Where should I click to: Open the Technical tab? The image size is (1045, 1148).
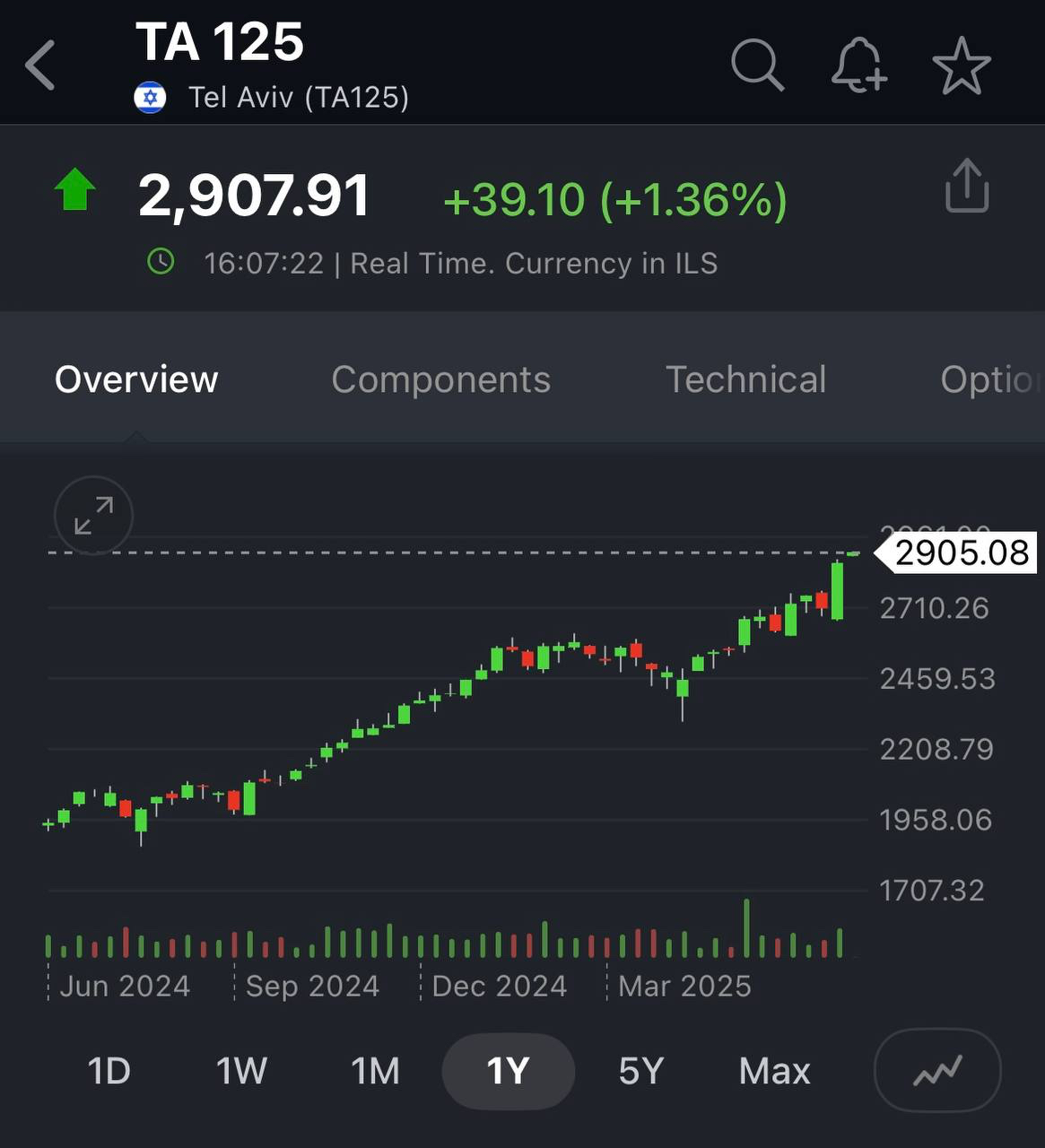click(x=745, y=379)
